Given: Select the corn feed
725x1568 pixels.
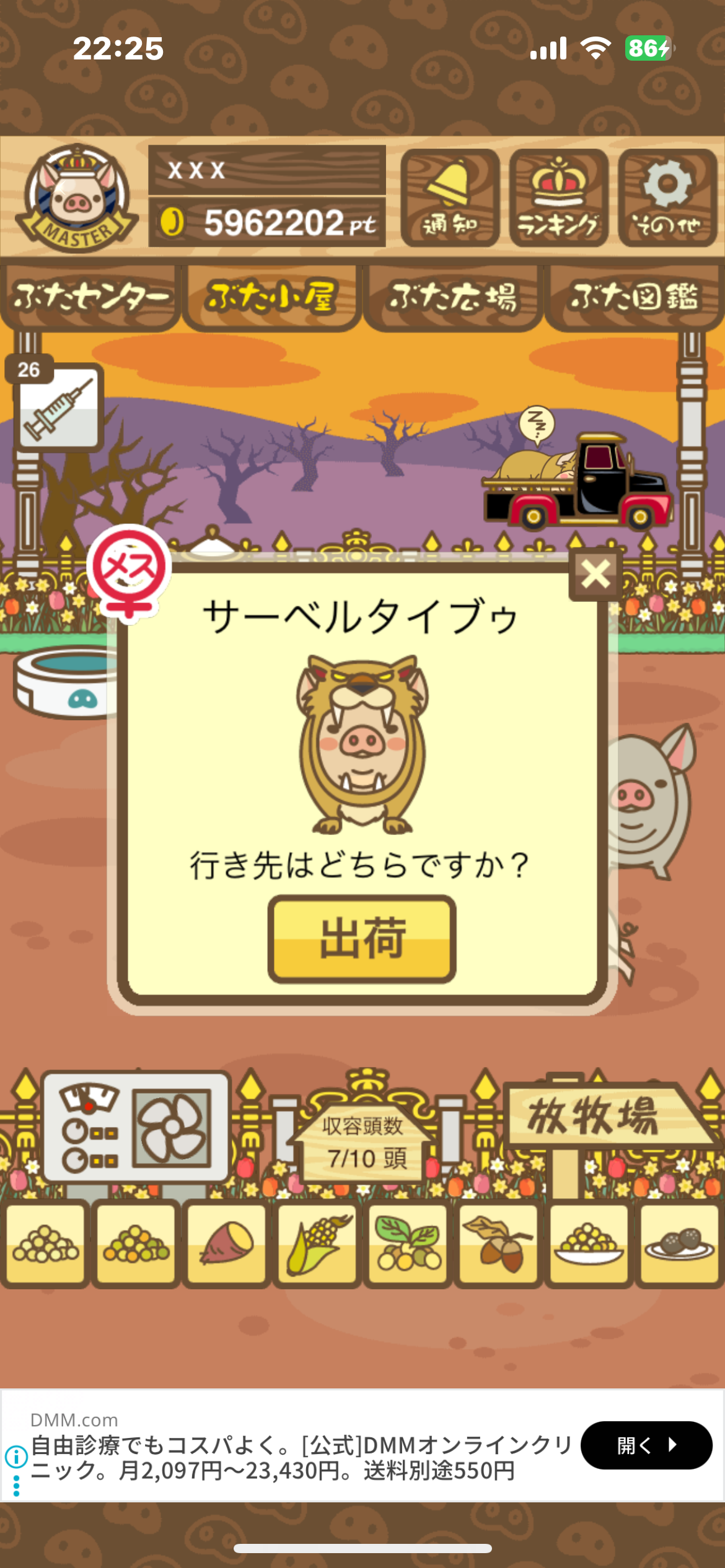Looking at the screenshot, I should coord(317,1244).
